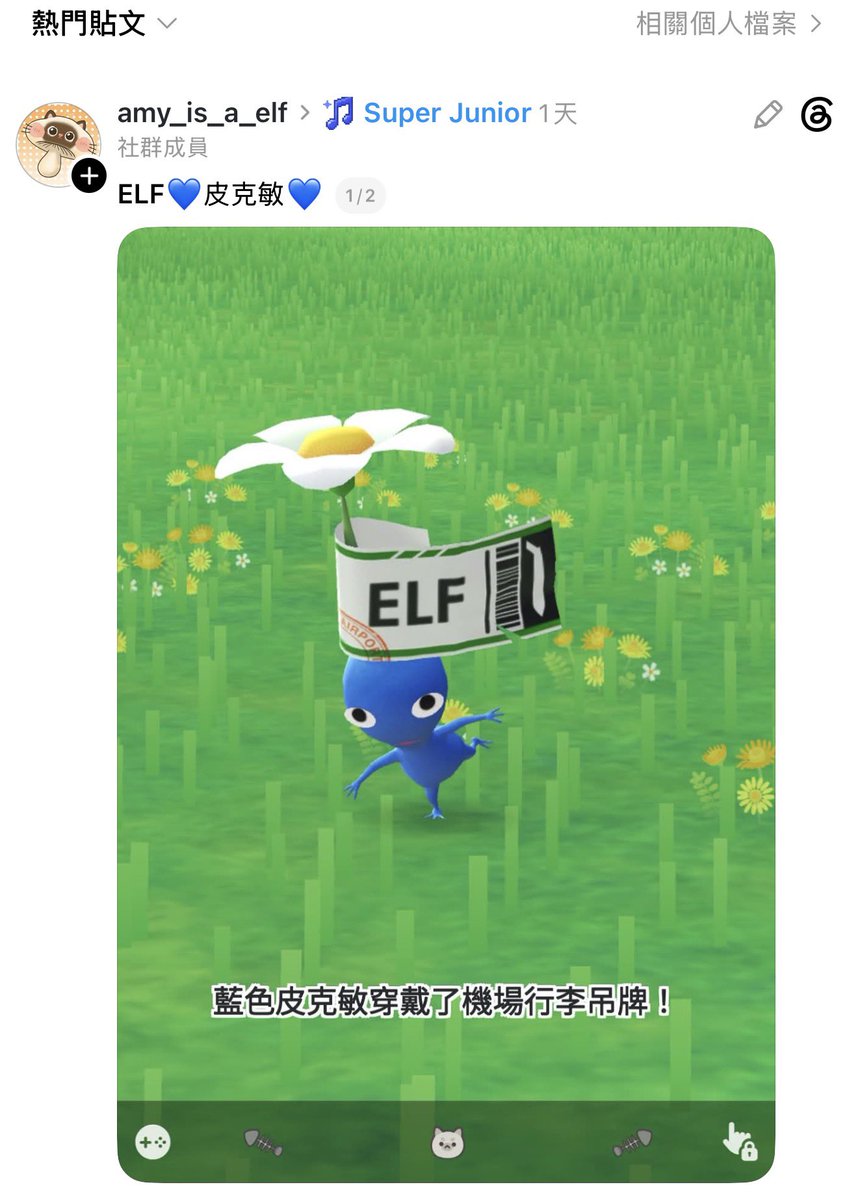Open the Pikmin post image

[x=446, y=705]
